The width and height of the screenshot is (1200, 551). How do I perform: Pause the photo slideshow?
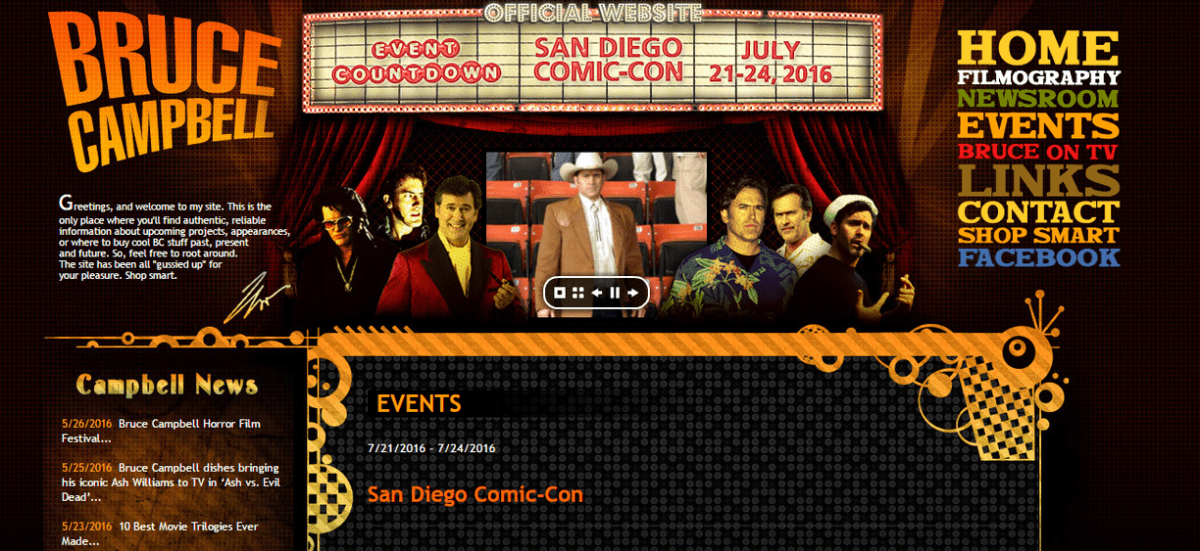point(615,293)
